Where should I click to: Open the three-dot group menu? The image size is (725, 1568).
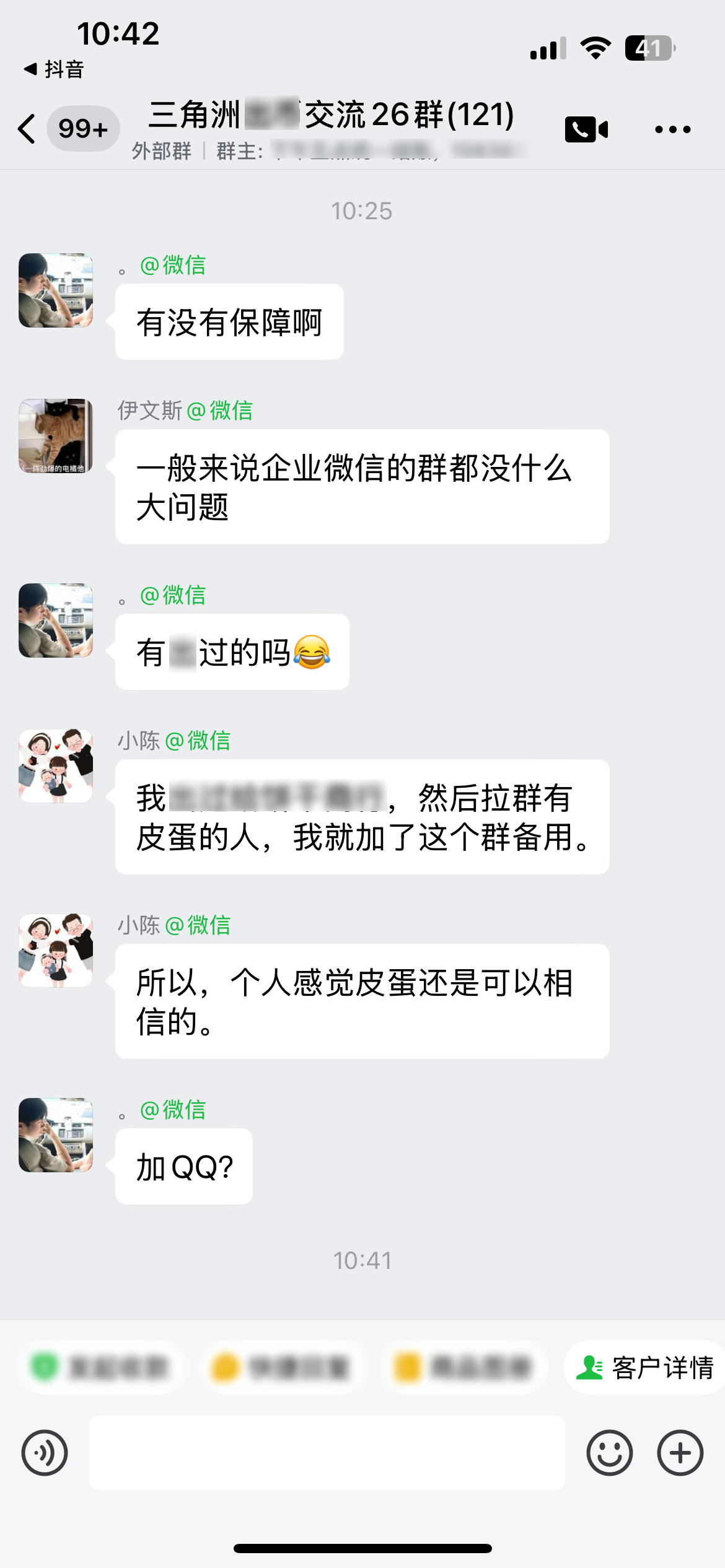tap(672, 129)
